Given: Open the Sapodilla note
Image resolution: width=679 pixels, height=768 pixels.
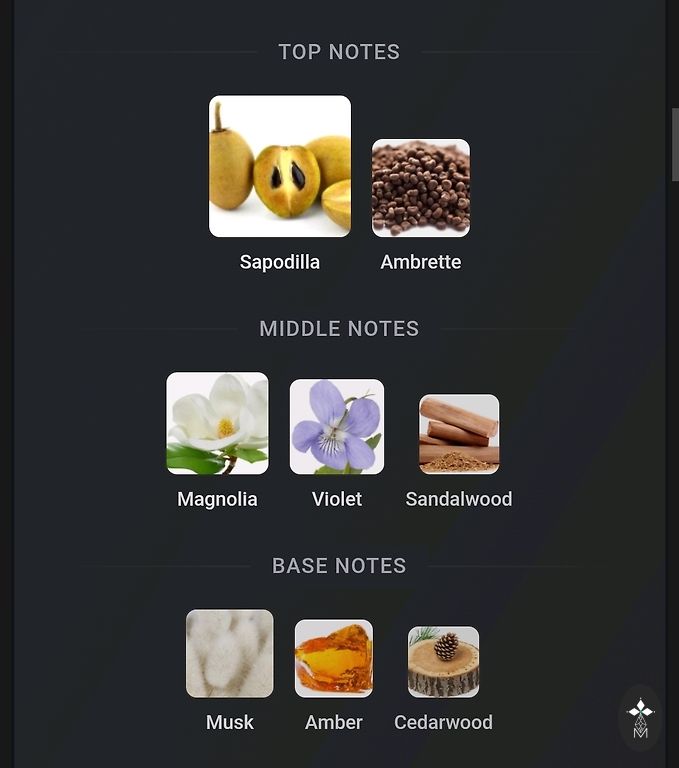Looking at the screenshot, I should 280,167.
